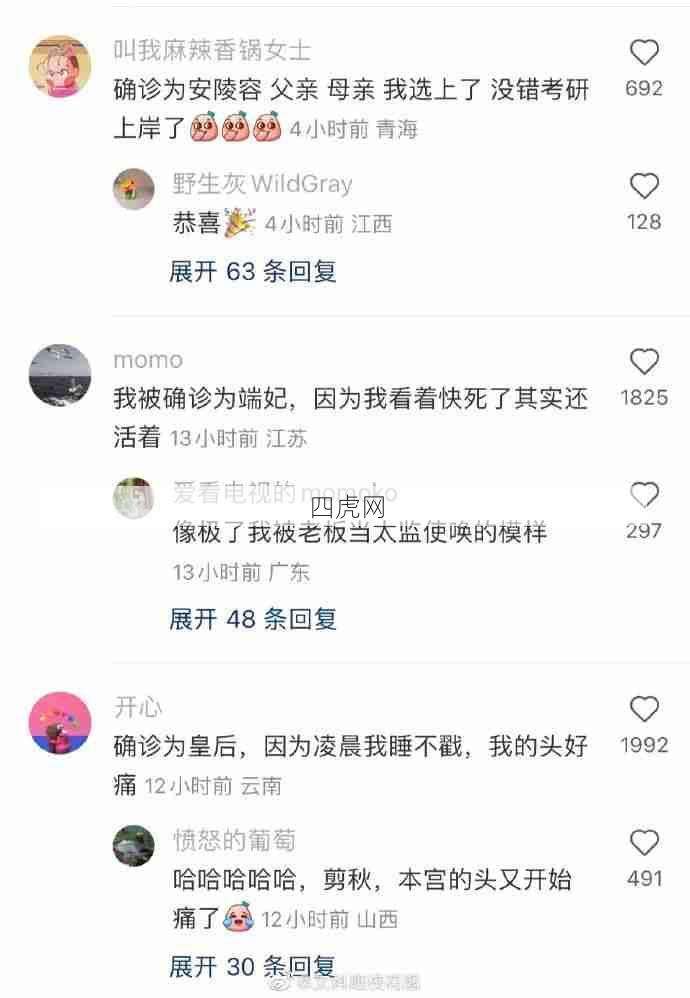690x998 pixels.
Task: Like the comment by 叫我麻辣香锅女士
Action: (644, 52)
